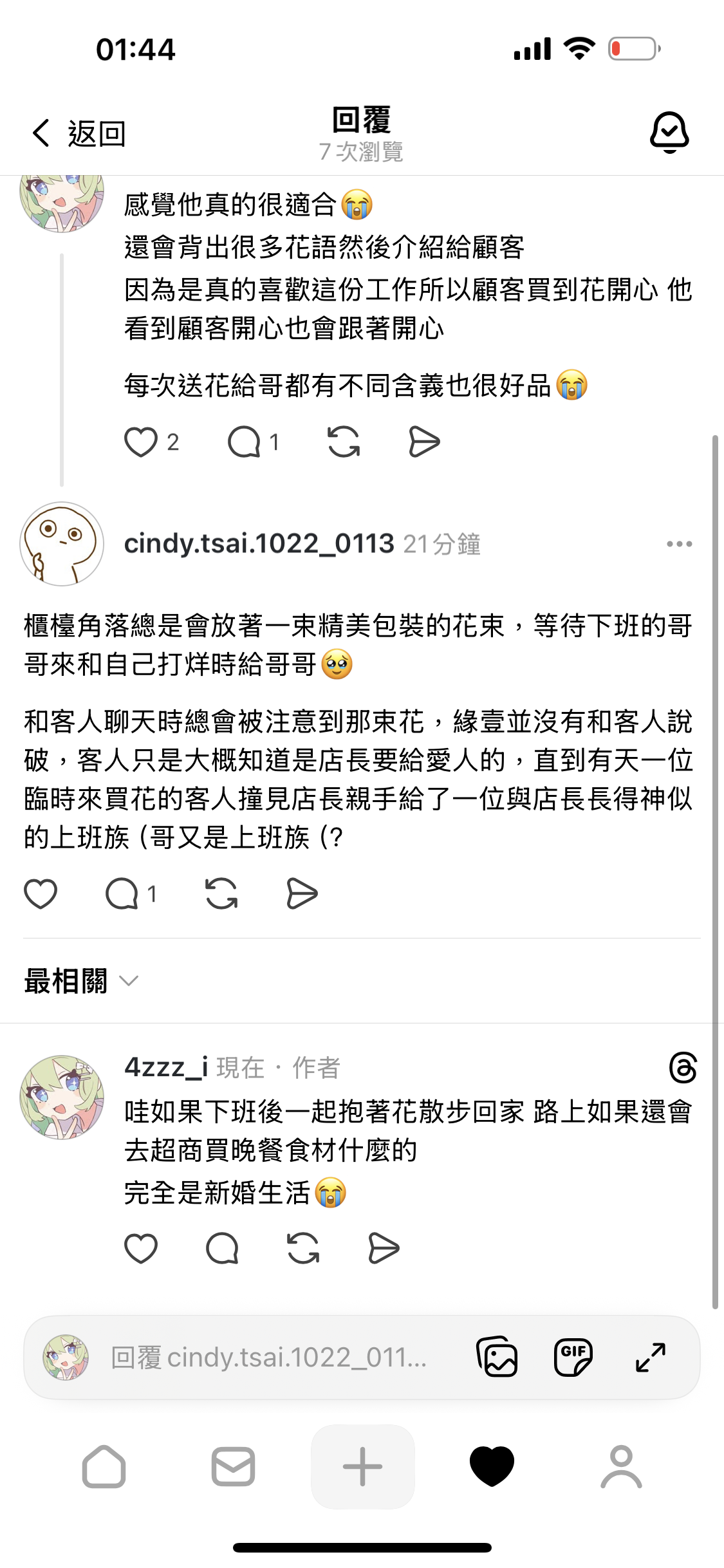
Task: Attach a photo to the reply
Action: tap(497, 1358)
